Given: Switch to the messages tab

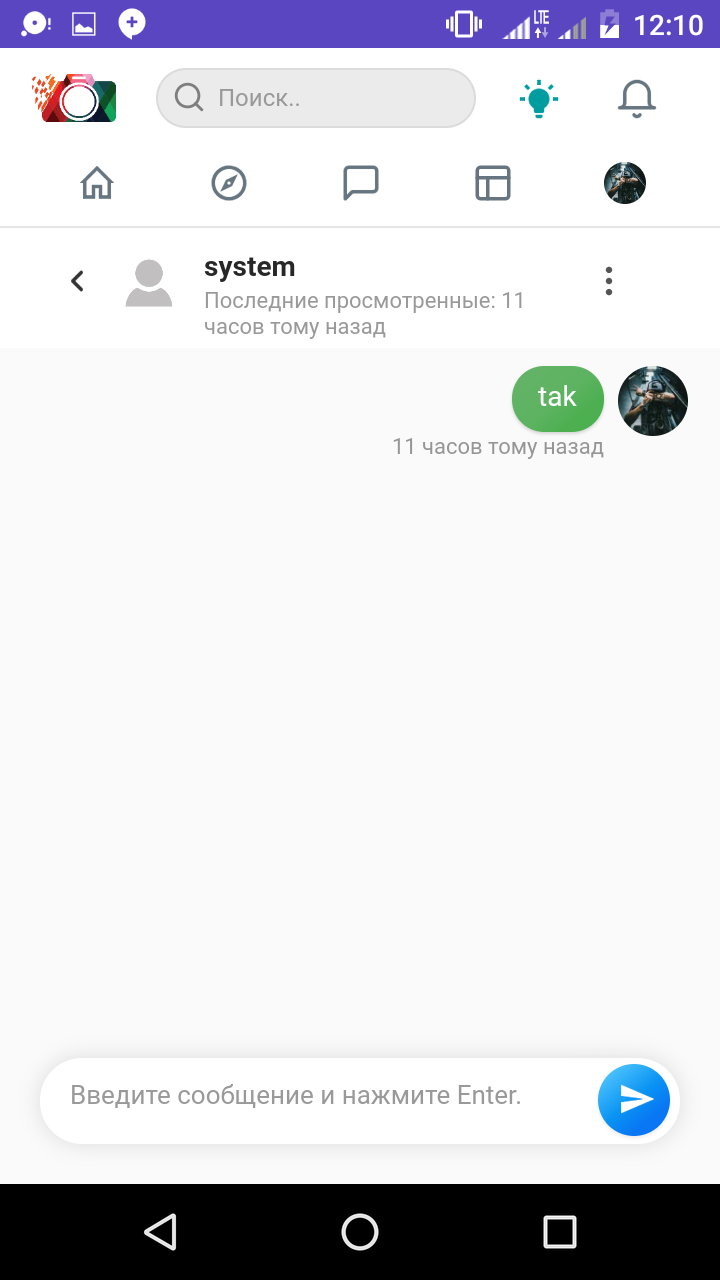Looking at the screenshot, I should pyautogui.click(x=361, y=183).
